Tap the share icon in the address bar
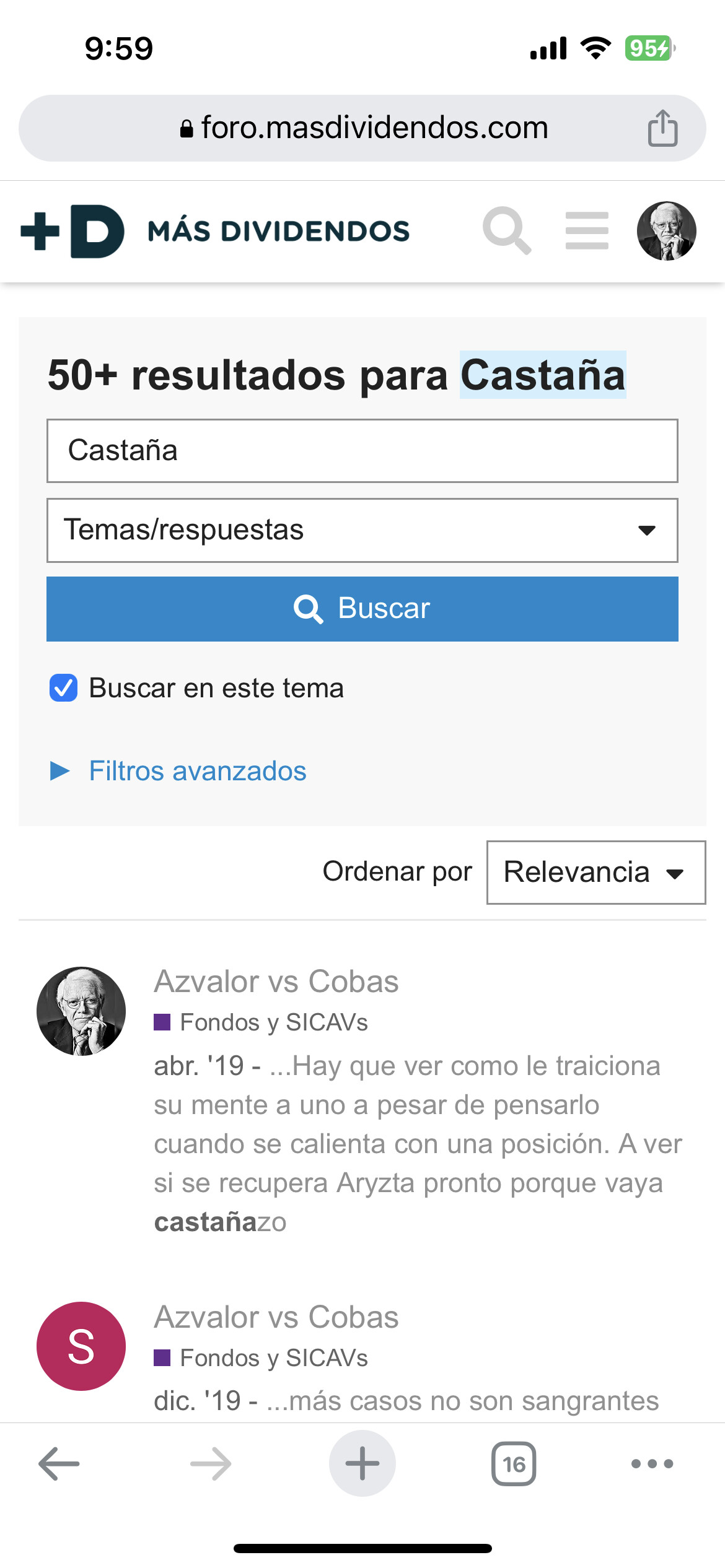Viewport: 725px width, 1568px height. pos(662,128)
